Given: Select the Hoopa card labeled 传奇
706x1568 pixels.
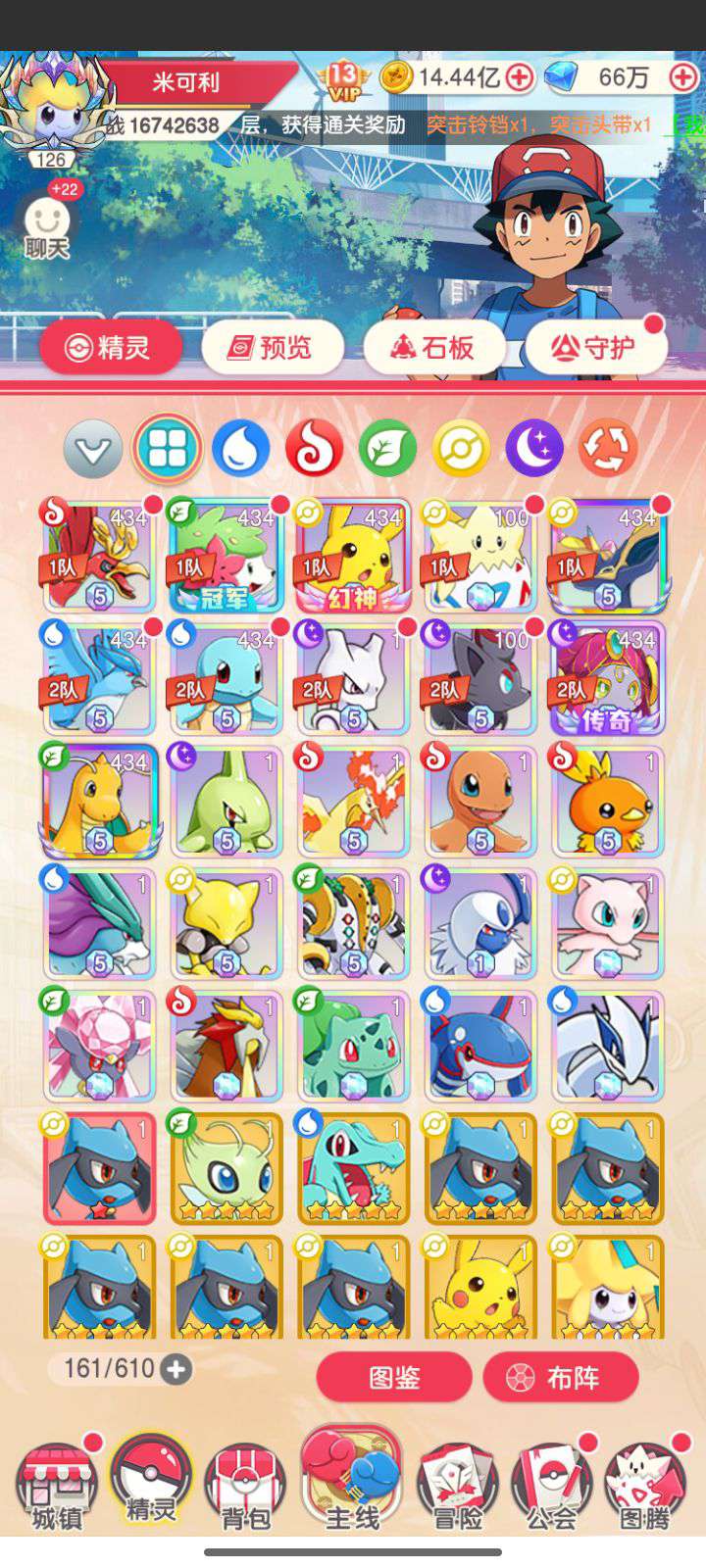Looking at the screenshot, I should (x=607, y=678).
